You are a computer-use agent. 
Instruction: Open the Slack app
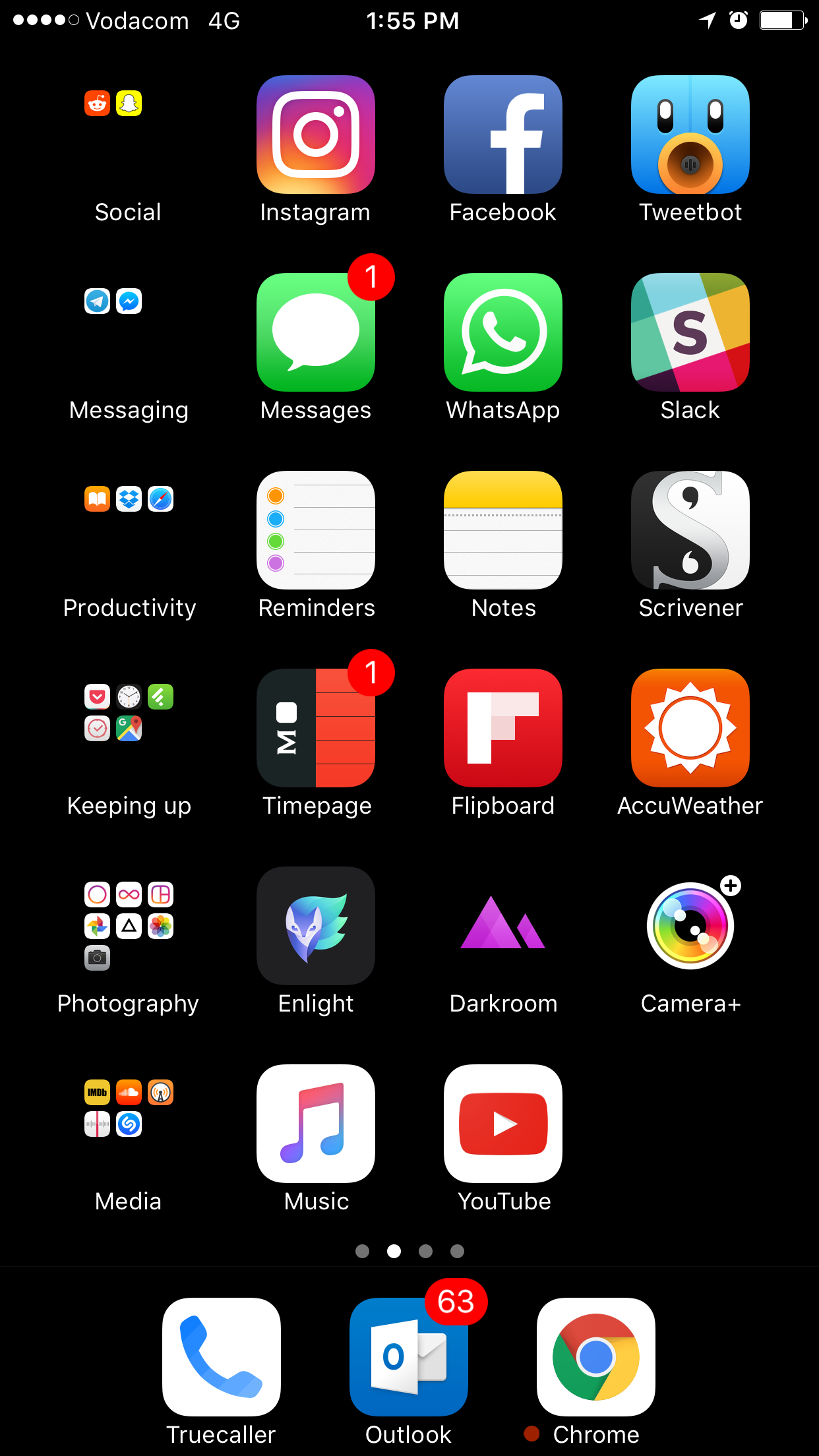[x=690, y=332]
